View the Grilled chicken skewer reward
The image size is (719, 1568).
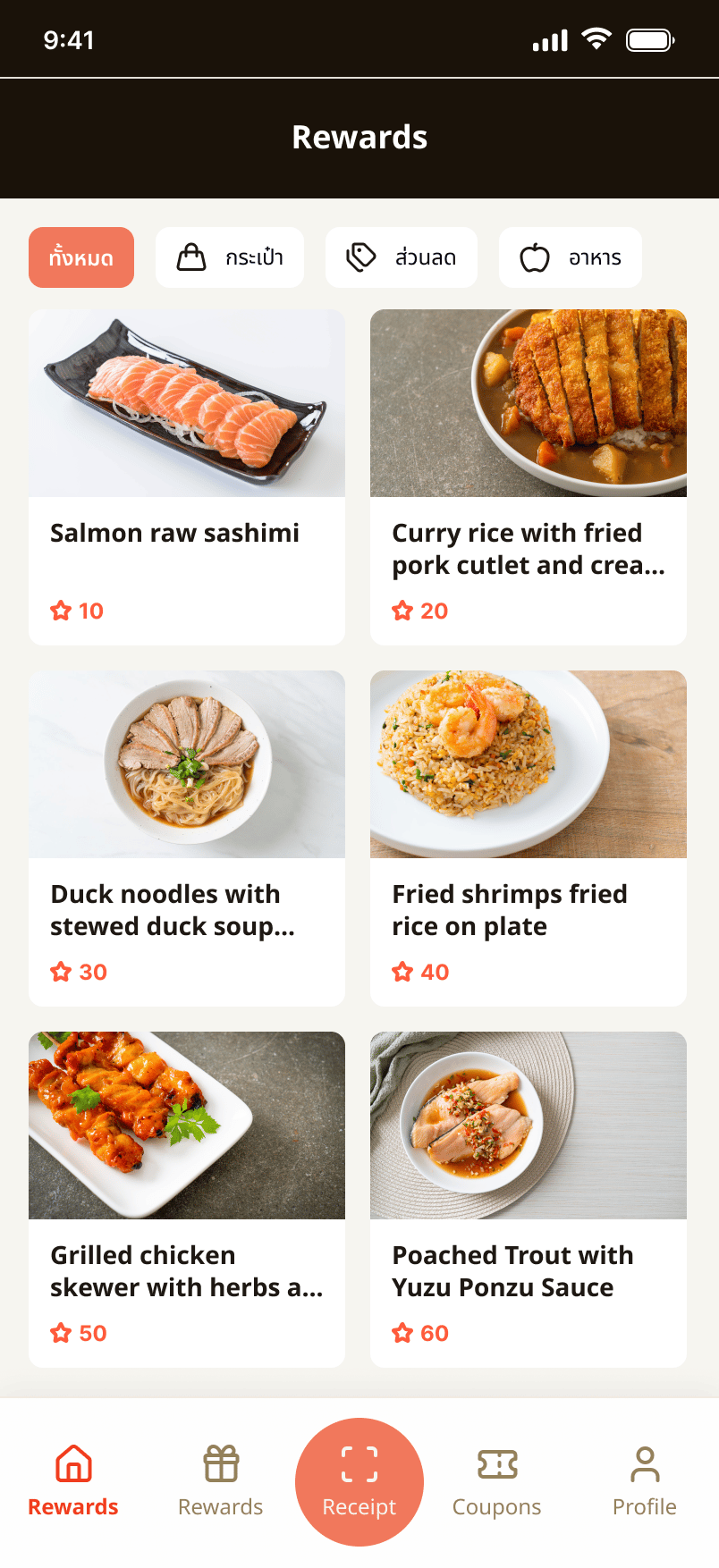[x=187, y=1200]
